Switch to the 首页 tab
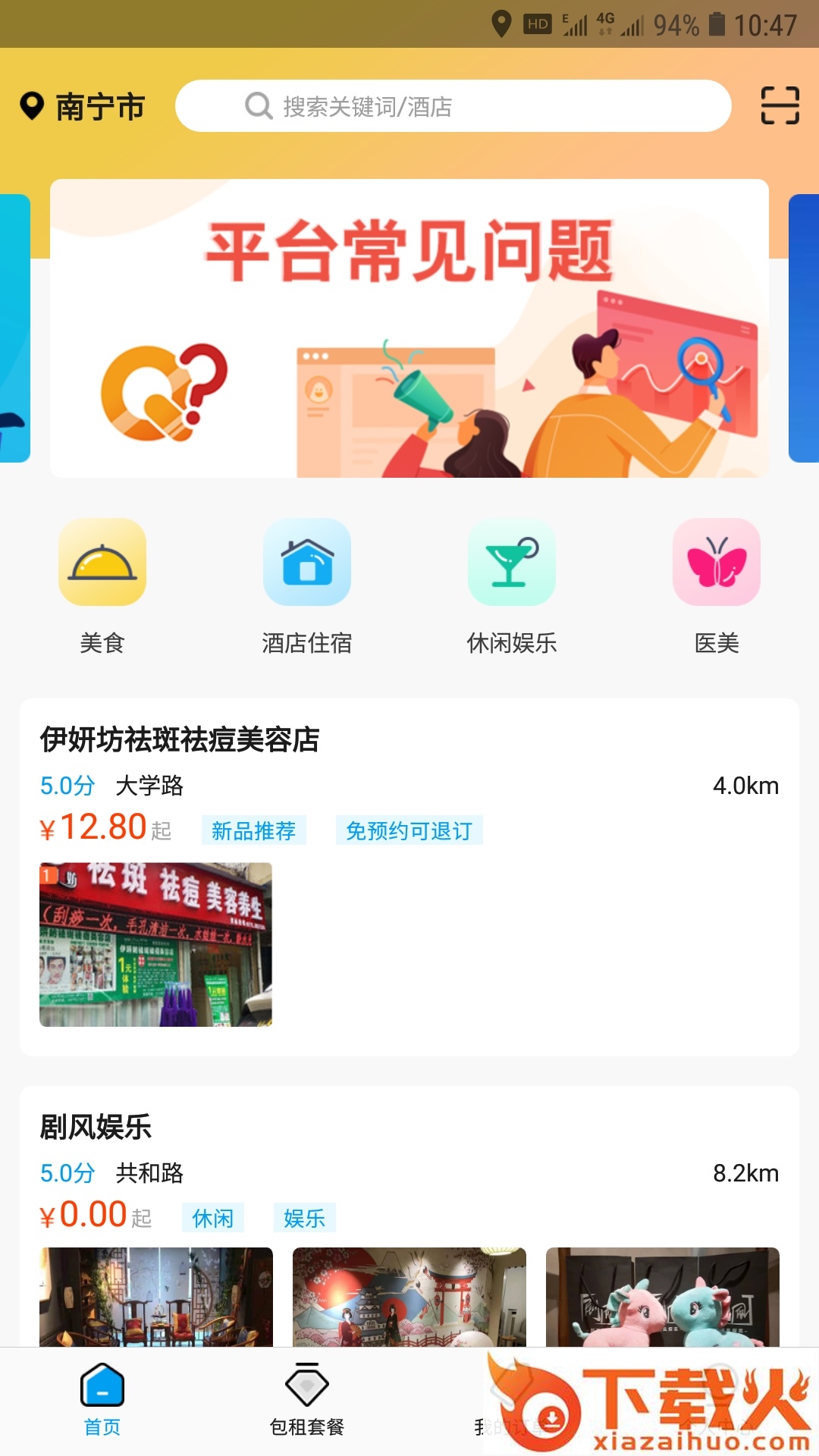Viewport: 819px width, 1456px height. [102, 1400]
